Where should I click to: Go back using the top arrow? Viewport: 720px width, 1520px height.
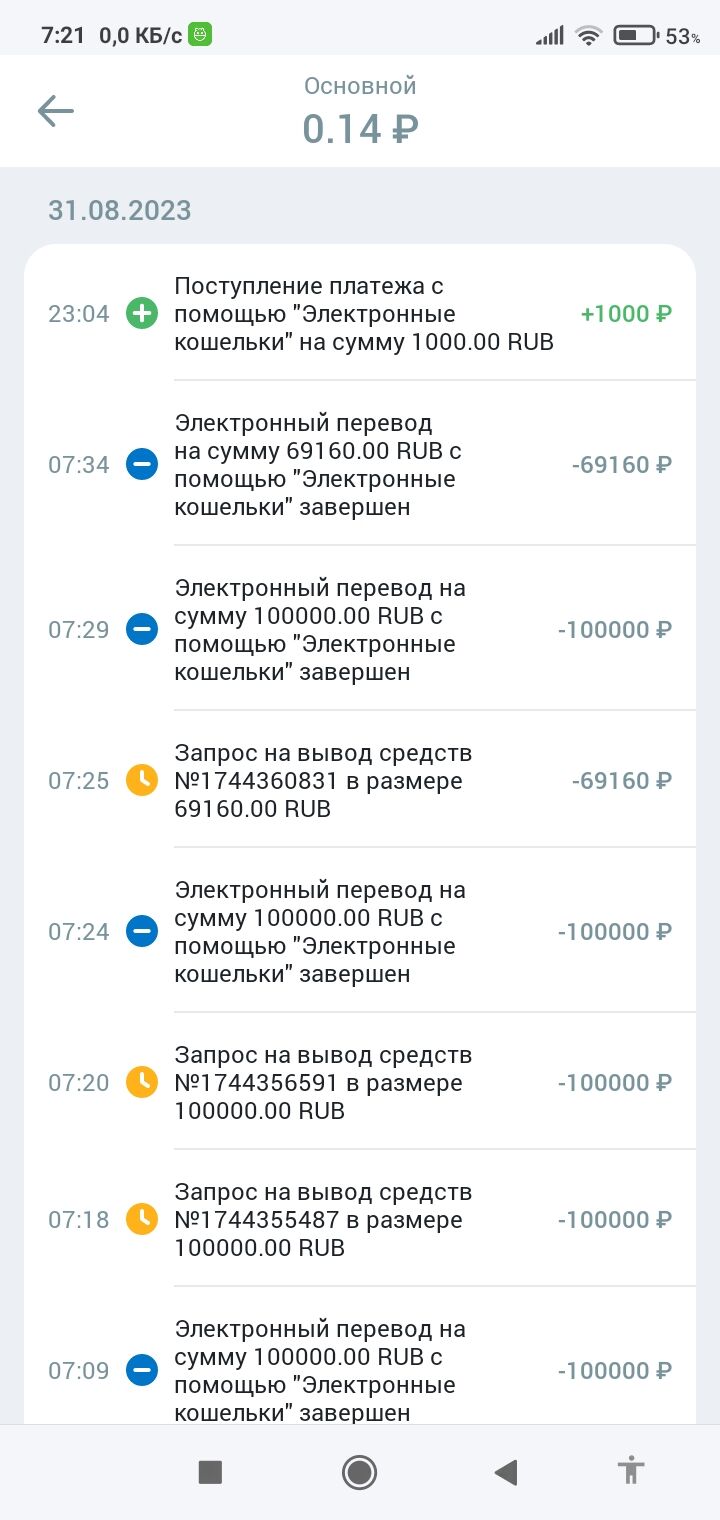click(56, 110)
